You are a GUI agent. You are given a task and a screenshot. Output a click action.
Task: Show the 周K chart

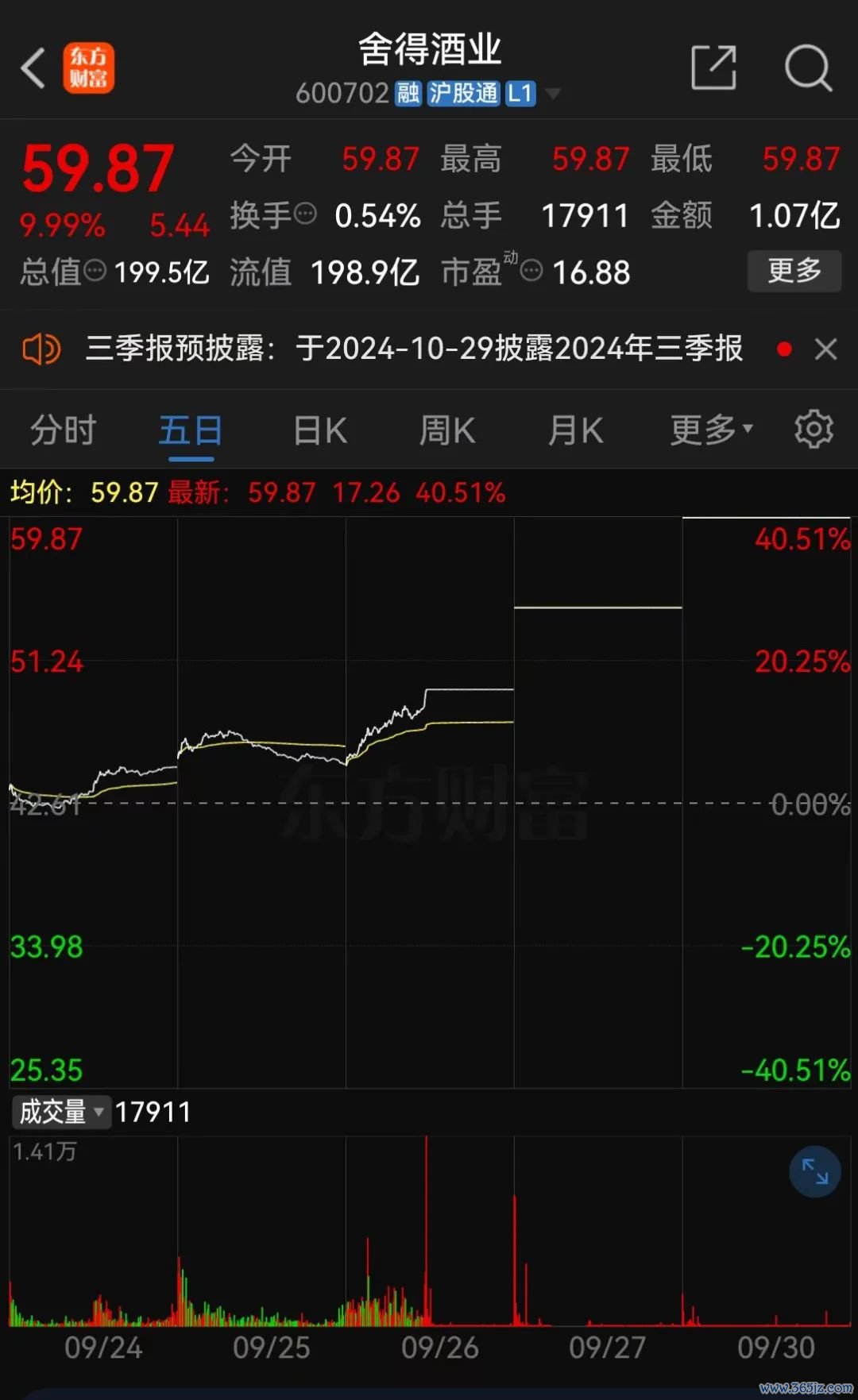(447, 430)
